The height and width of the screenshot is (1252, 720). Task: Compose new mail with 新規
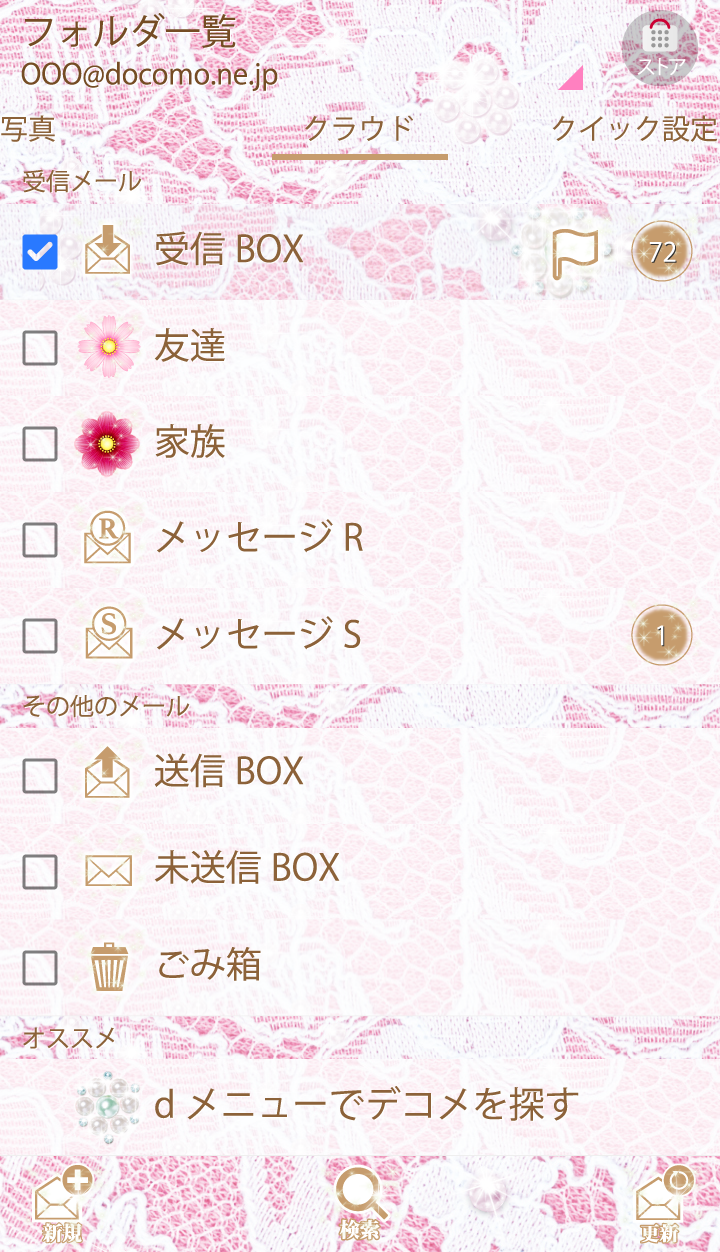coord(62,1203)
